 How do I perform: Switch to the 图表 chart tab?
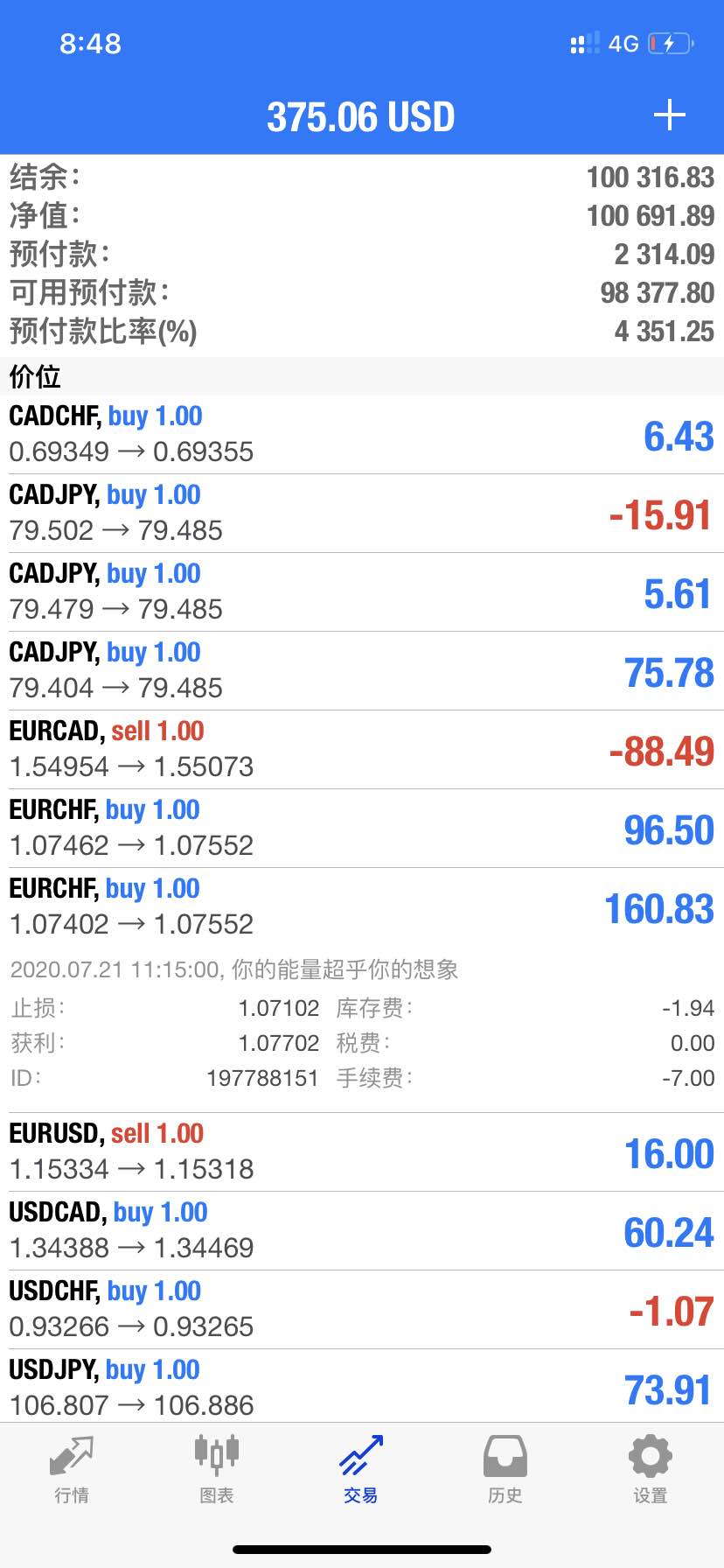click(x=217, y=1469)
